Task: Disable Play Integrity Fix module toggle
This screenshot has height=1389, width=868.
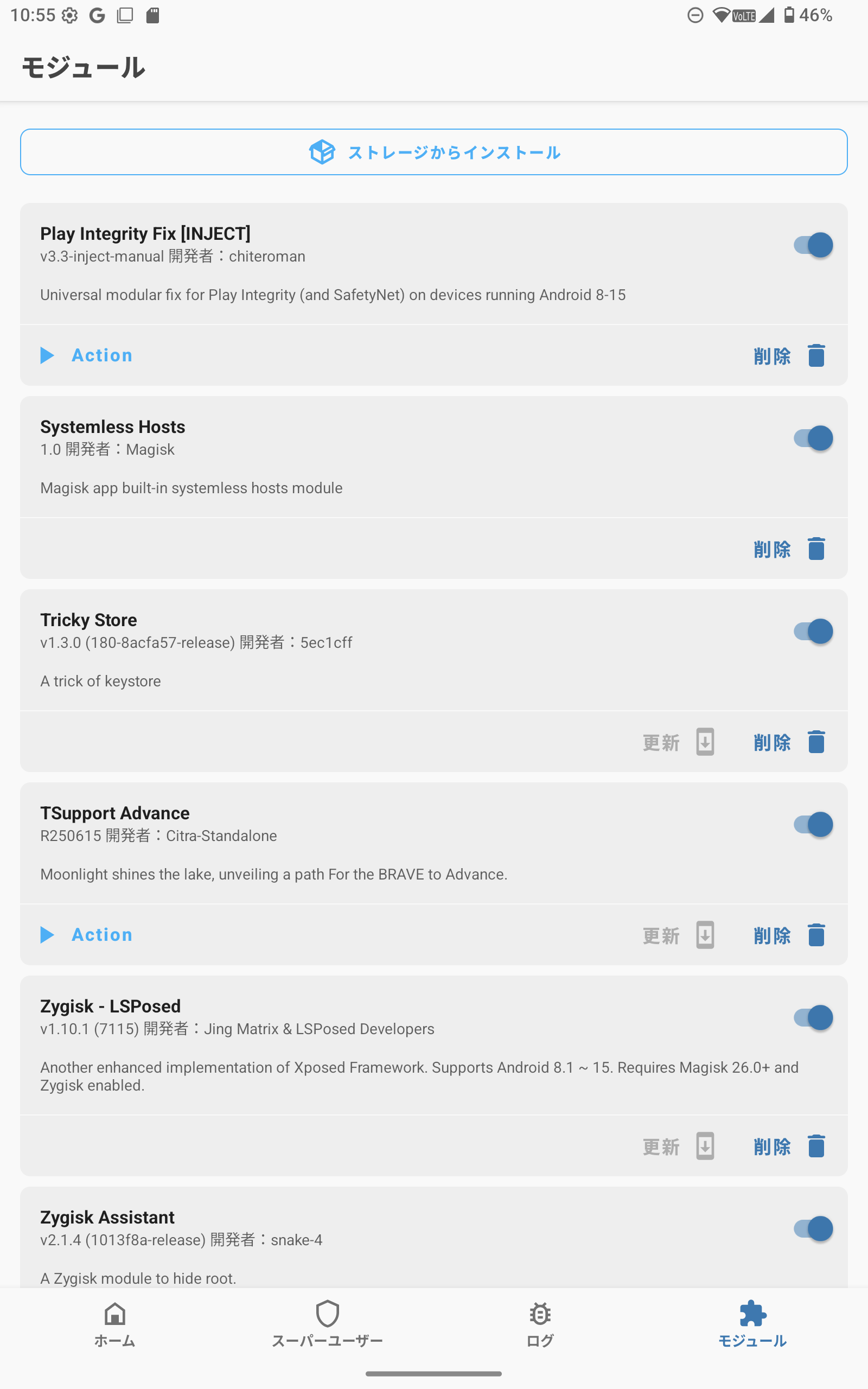Action: (x=813, y=245)
